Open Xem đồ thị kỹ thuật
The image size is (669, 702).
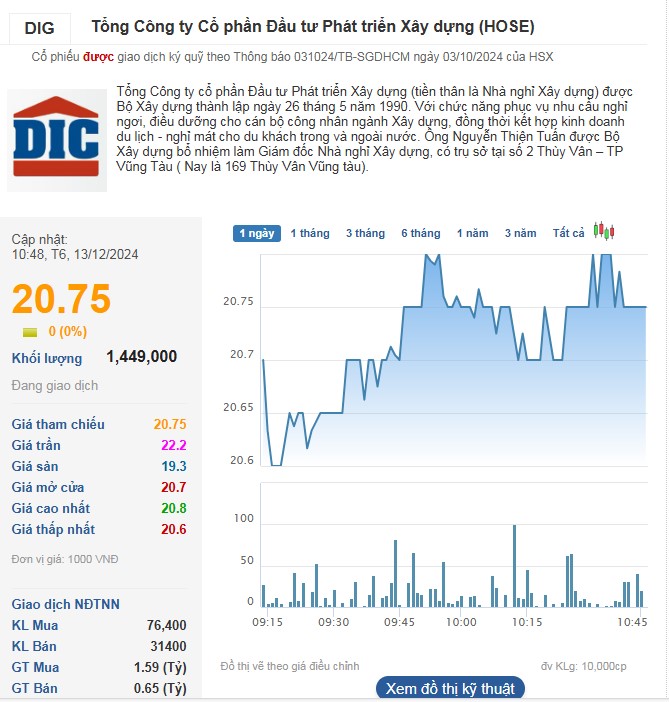pos(450,688)
